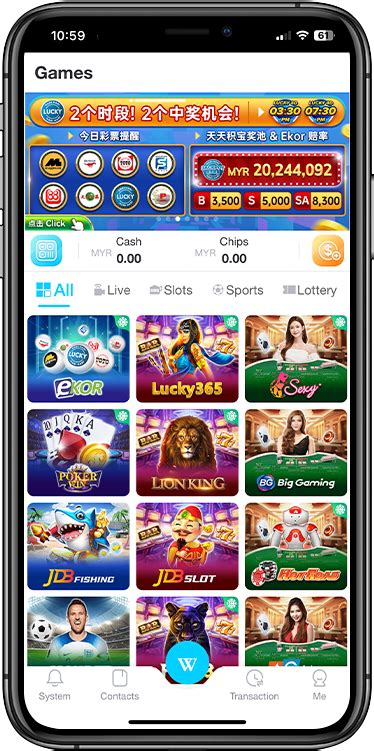Screen dimensions: 374x751
Task: Go to the Contacts tab
Action: [x=120, y=685]
